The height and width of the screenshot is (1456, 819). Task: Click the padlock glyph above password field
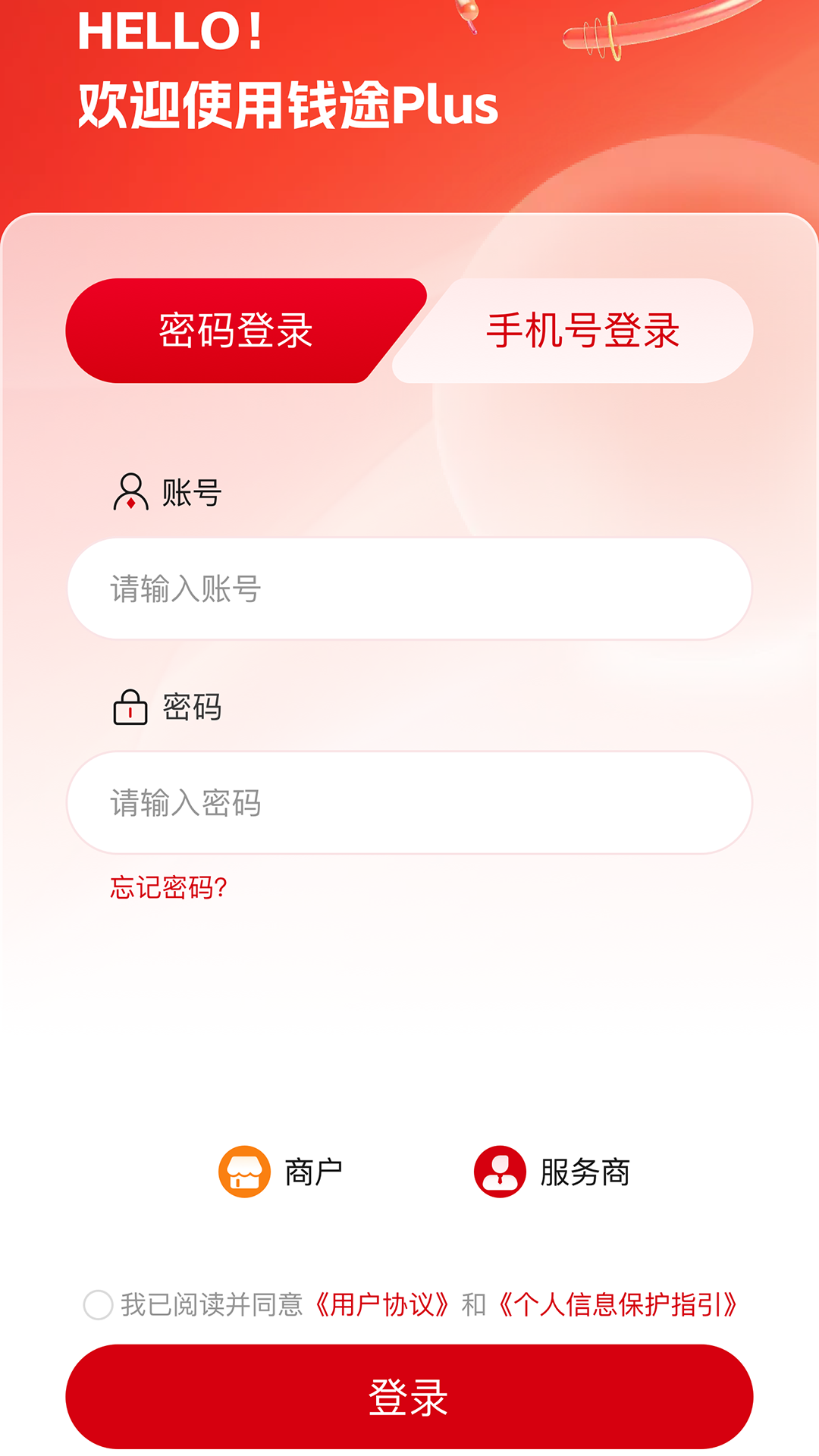(x=129, y=707)
